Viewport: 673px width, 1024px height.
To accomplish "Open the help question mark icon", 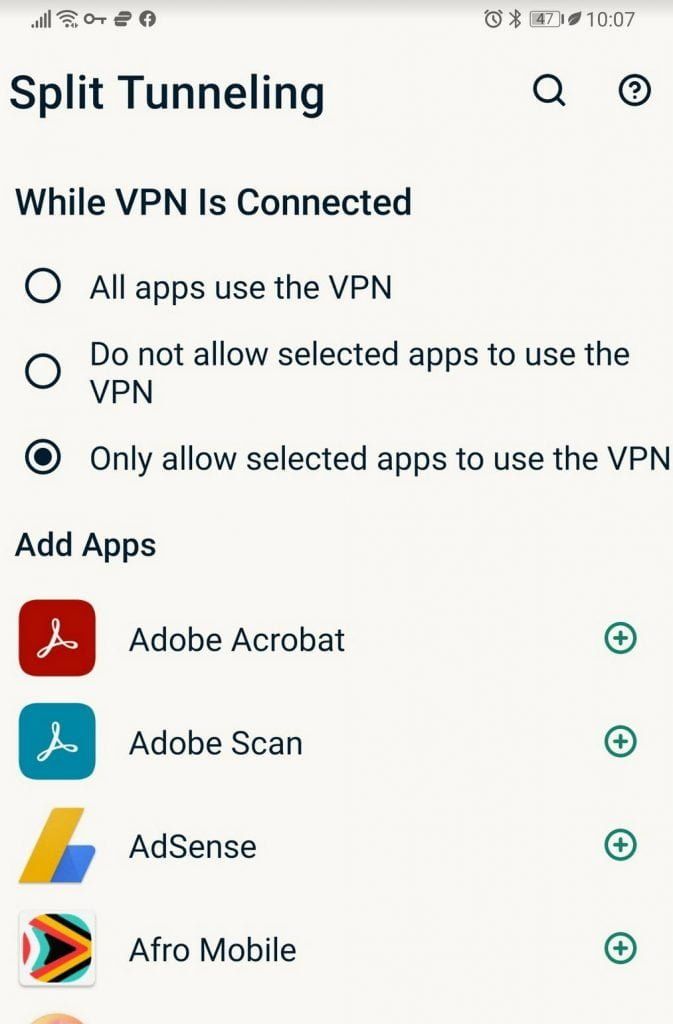I will pyautogui.click(x=635, y=92).
